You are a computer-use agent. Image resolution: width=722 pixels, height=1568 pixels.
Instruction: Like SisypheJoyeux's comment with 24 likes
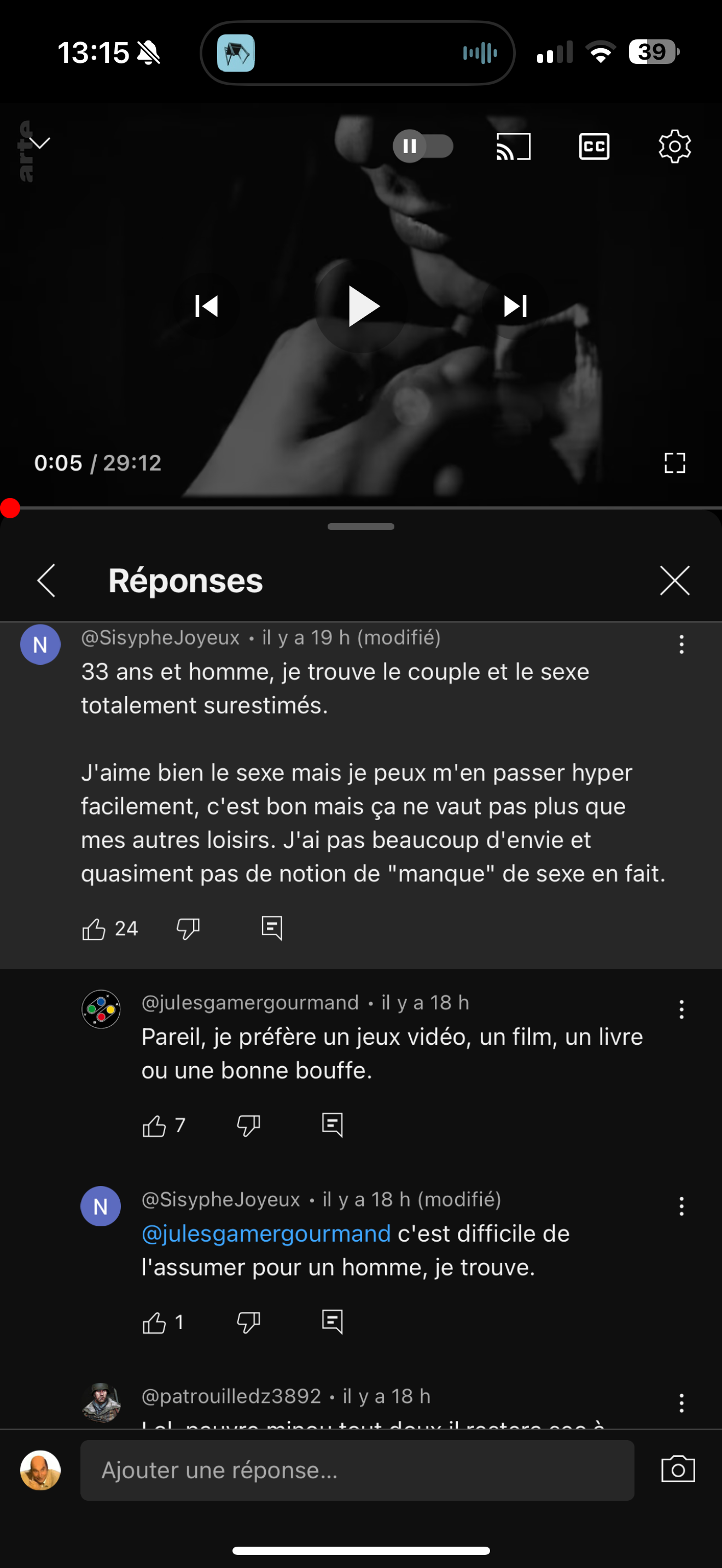coord(94,929)
